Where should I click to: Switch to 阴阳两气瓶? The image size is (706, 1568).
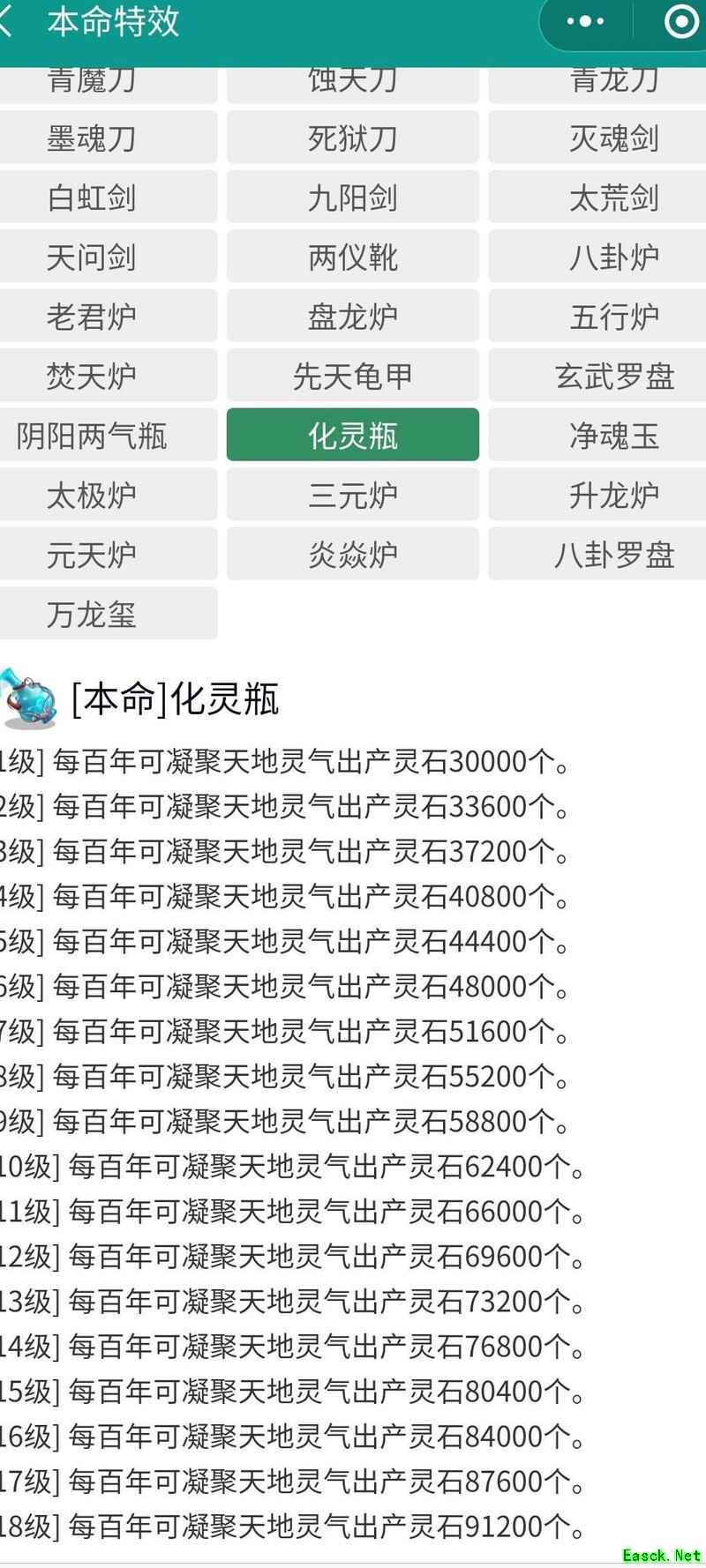click(x=92, y=435)
